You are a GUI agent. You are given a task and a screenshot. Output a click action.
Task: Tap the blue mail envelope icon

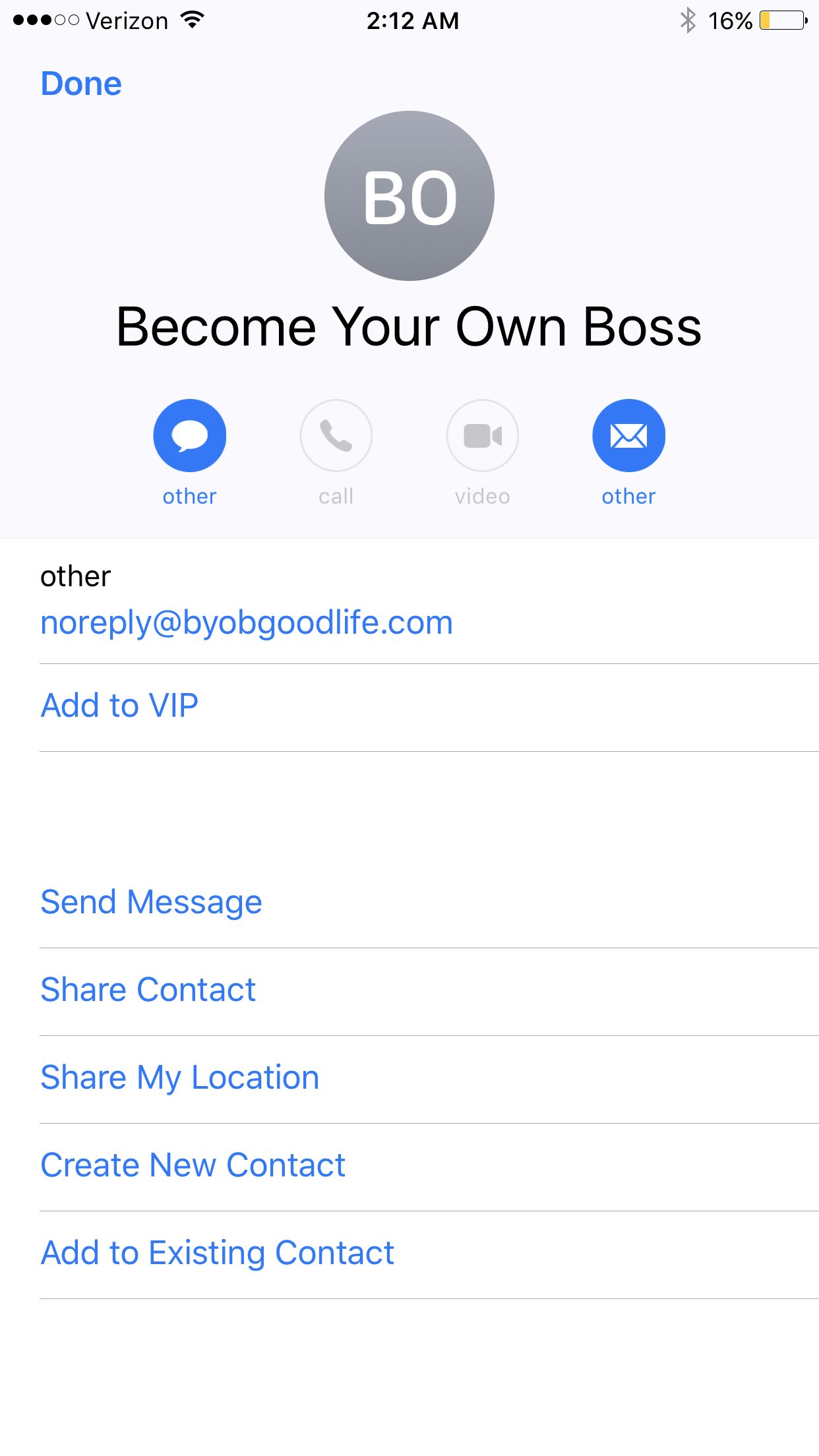(628, 435)
